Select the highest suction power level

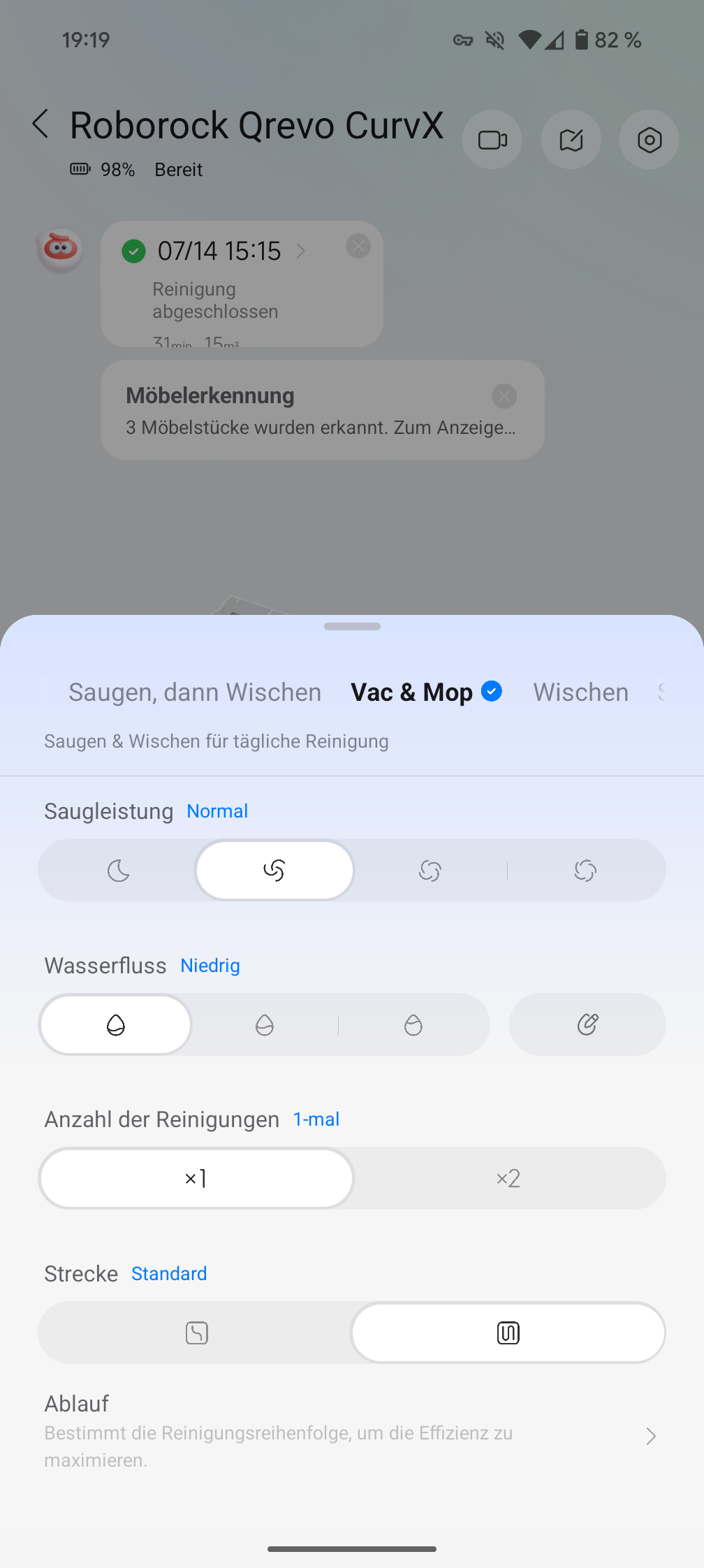pos(585,871)
